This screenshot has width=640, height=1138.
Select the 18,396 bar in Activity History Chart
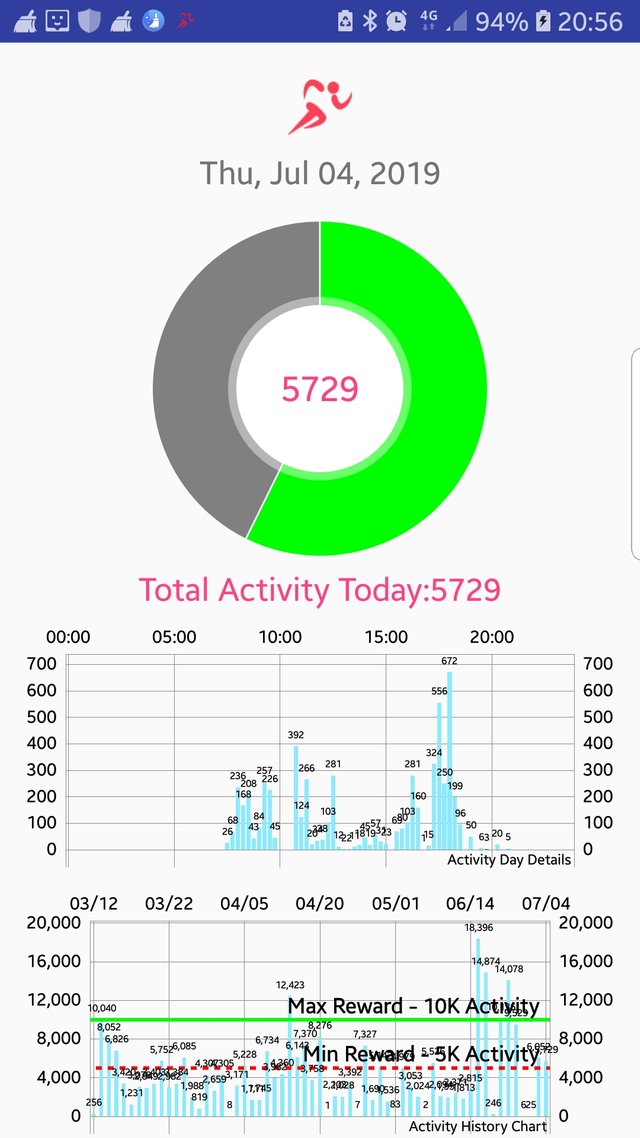point(477,1026)
